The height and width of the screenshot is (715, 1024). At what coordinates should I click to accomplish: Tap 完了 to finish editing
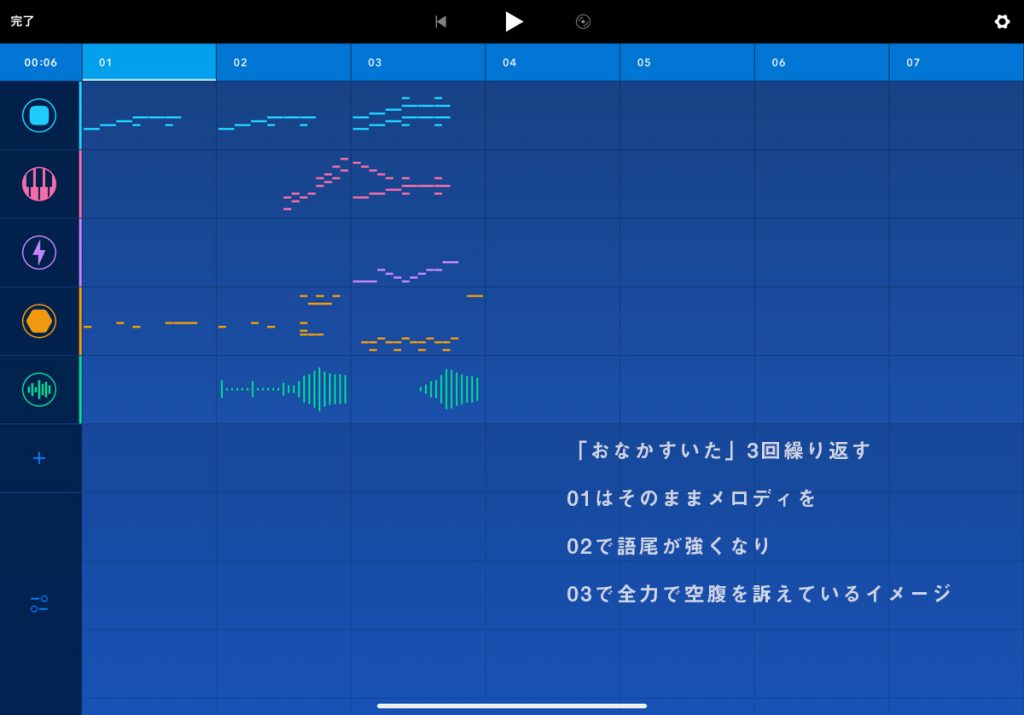click(x=22, y=21)
